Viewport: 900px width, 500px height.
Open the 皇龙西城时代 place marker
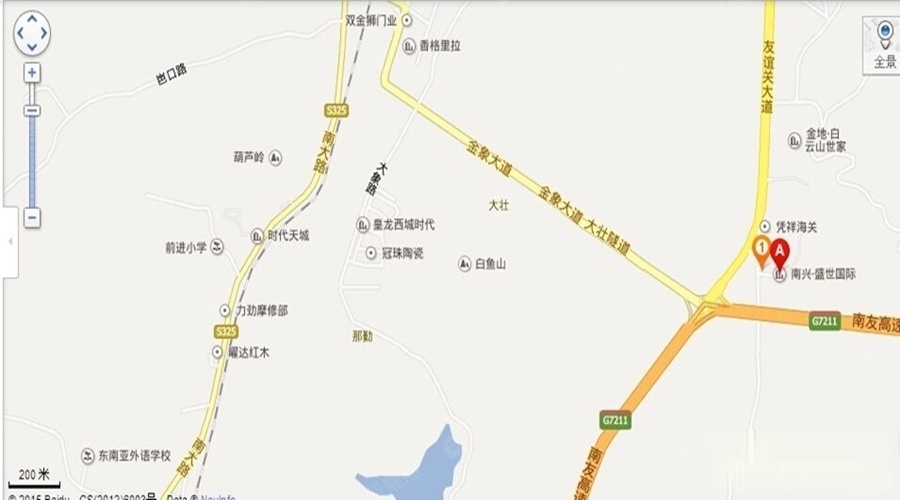pos(363,225)
